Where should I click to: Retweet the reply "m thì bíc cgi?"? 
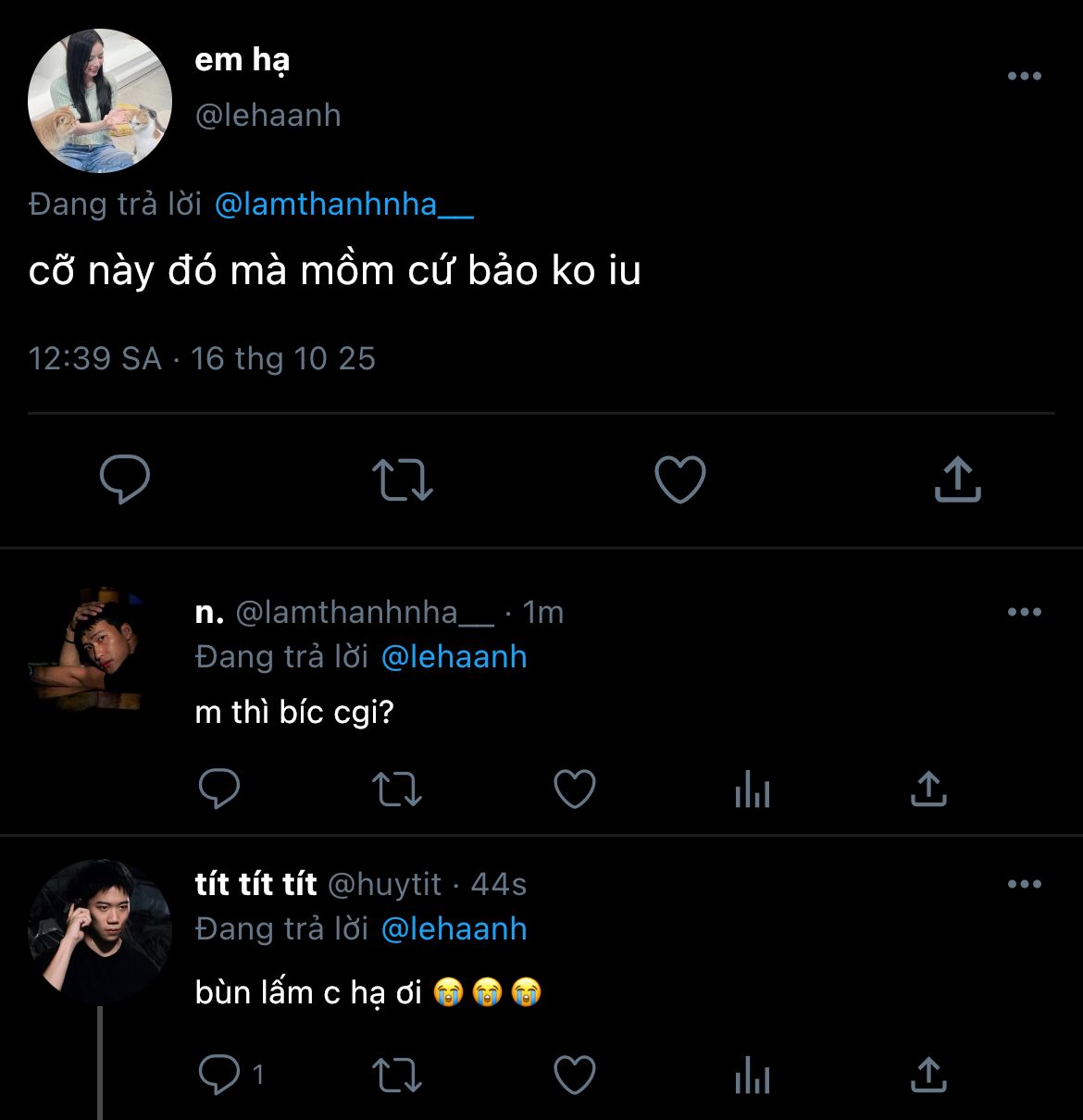397,790
